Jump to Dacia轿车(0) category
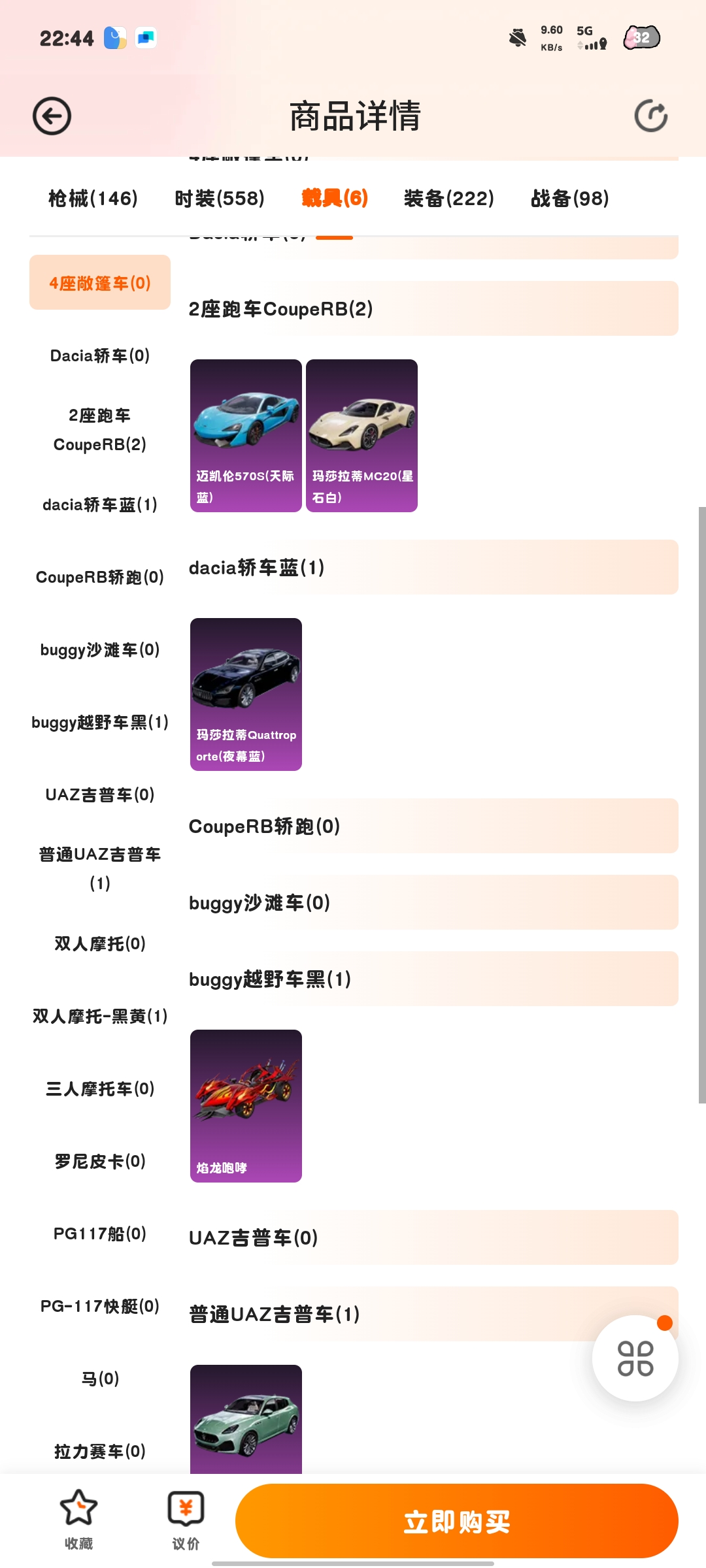This screenshot has height=1568, width=706. [x=100, y=355]
